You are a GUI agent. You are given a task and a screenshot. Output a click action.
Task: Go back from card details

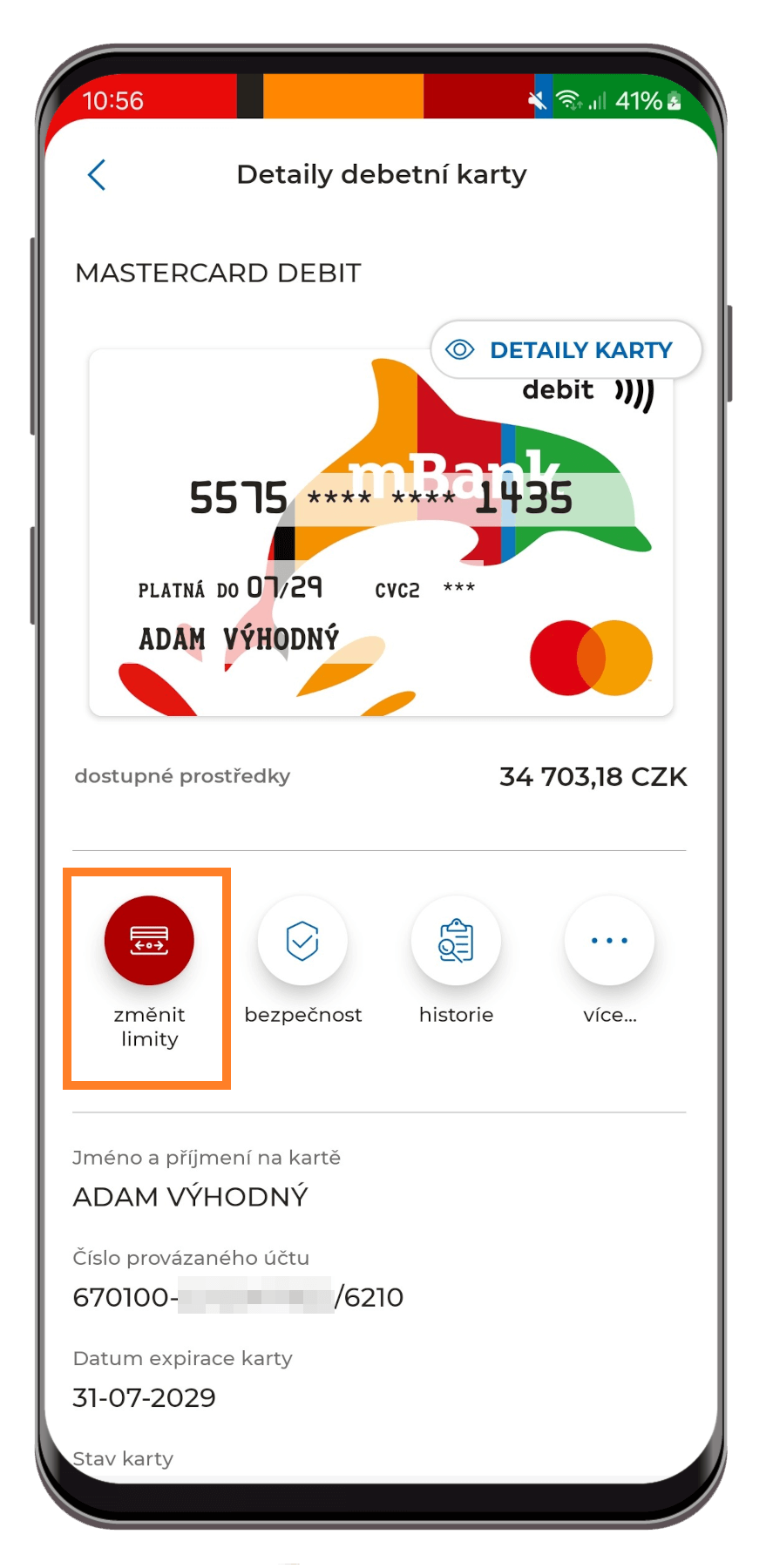[x=97, y=175]
